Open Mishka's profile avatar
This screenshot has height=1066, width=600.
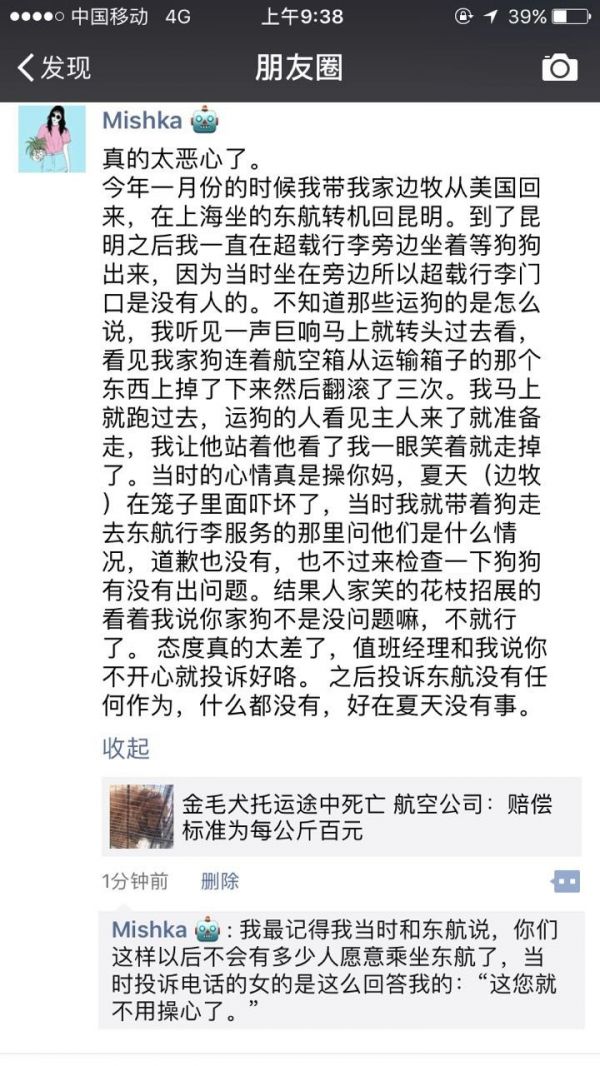pos(52,139)
